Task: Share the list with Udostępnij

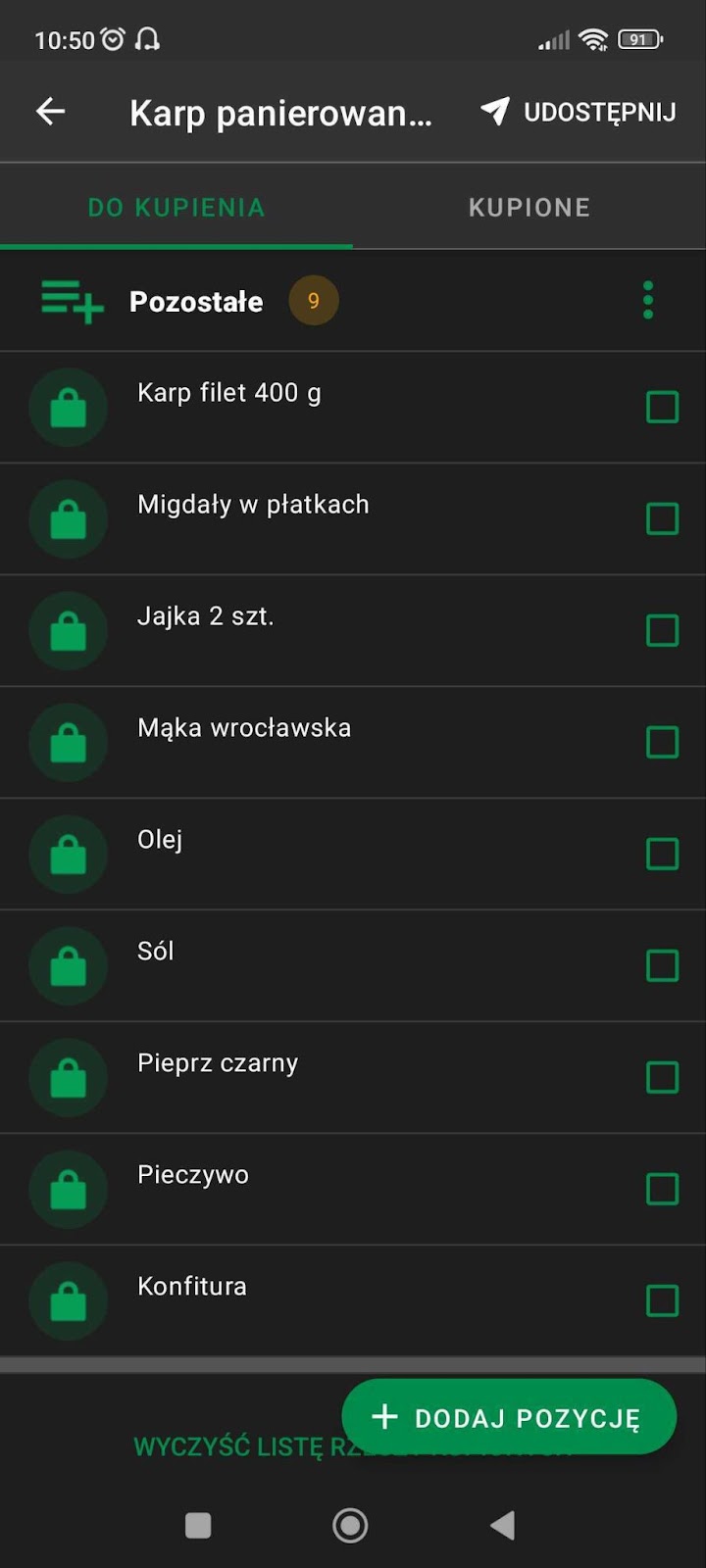Action: [579, 112]
